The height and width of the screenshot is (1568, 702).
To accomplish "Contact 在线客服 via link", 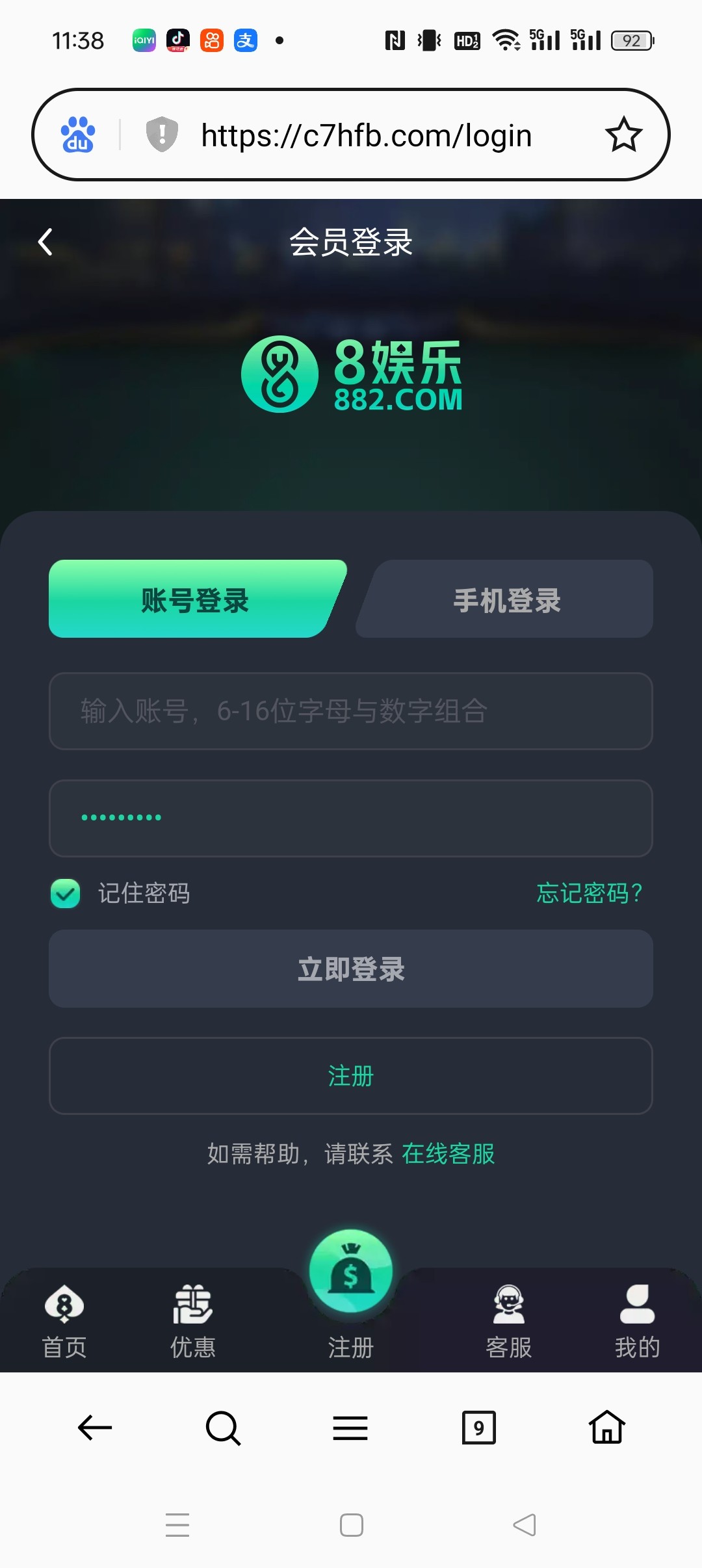I will coord(448,1154).
